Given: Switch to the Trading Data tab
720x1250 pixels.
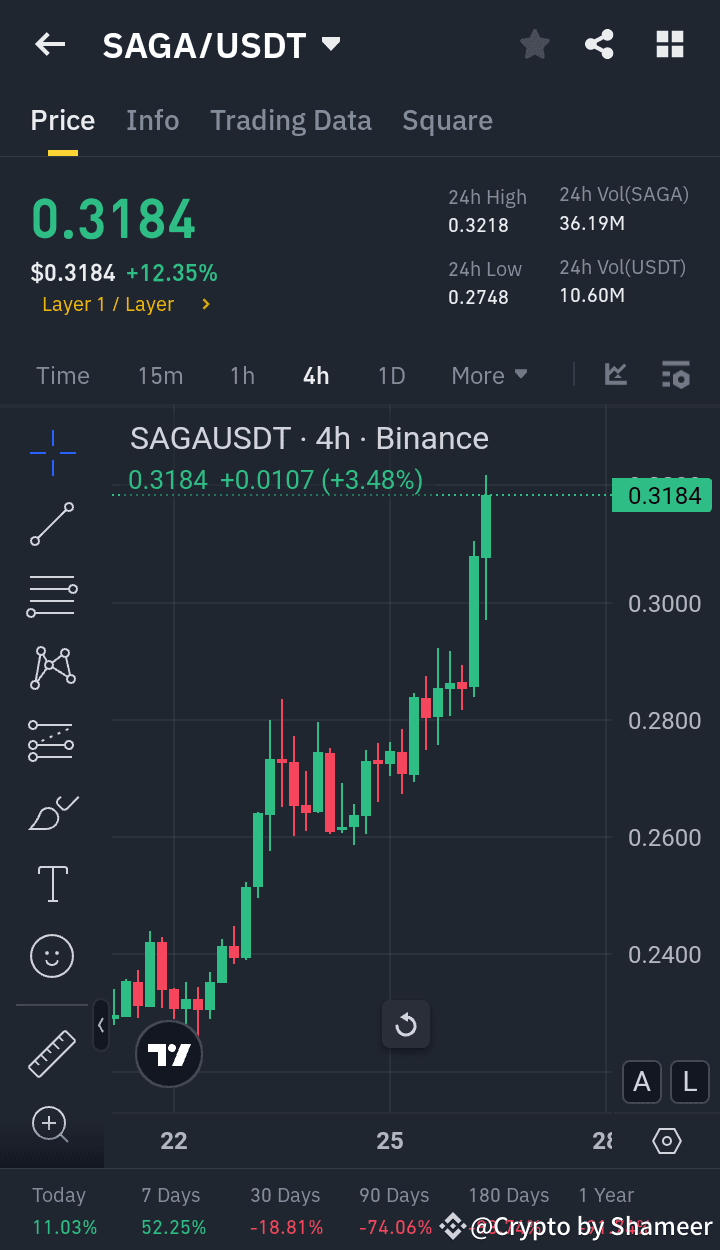Looking at the screenshot, I should tap(290, 120).
